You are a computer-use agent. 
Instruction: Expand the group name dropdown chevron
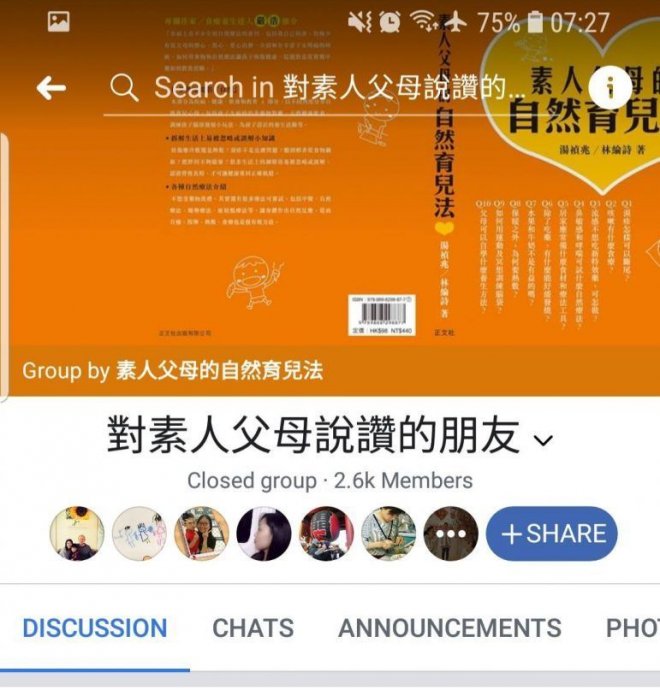click(x=544, y=440)
